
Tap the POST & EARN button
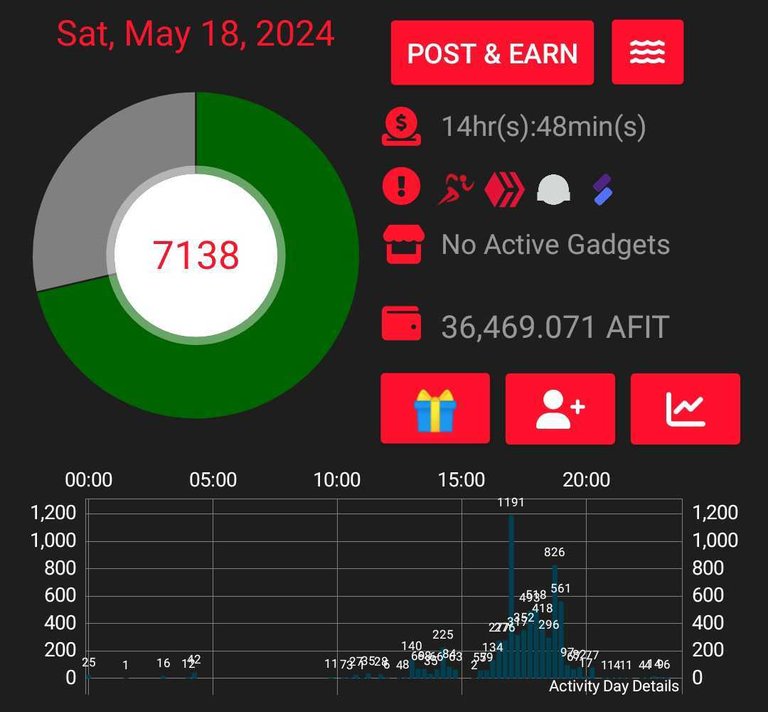coord(492,53)
